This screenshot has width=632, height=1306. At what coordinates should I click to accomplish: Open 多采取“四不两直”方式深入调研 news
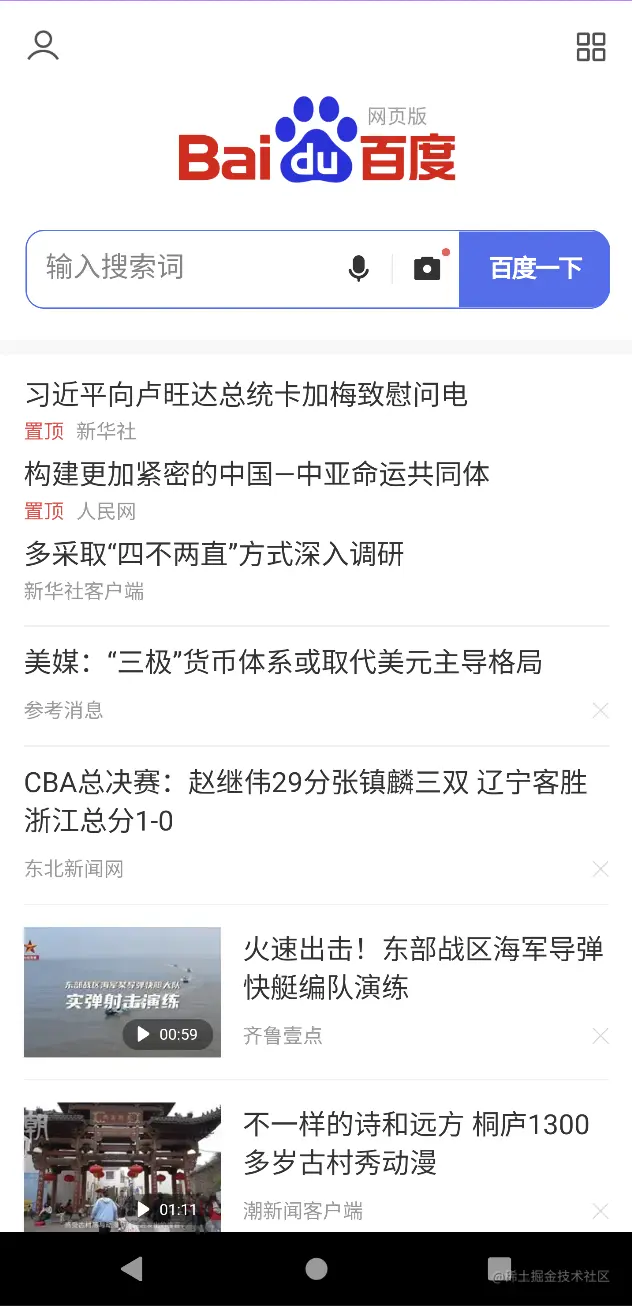214,554
